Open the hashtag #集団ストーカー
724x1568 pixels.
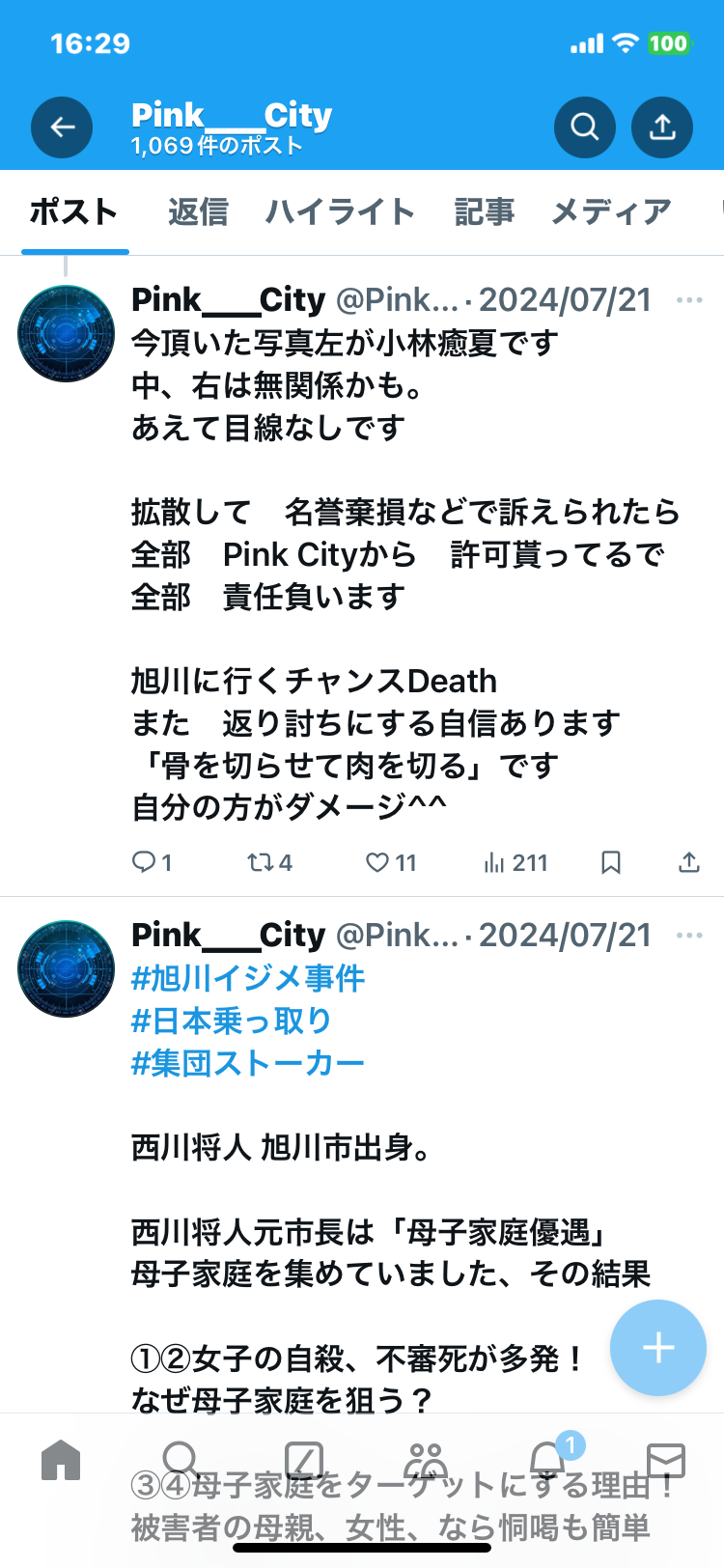[248, 1063]
